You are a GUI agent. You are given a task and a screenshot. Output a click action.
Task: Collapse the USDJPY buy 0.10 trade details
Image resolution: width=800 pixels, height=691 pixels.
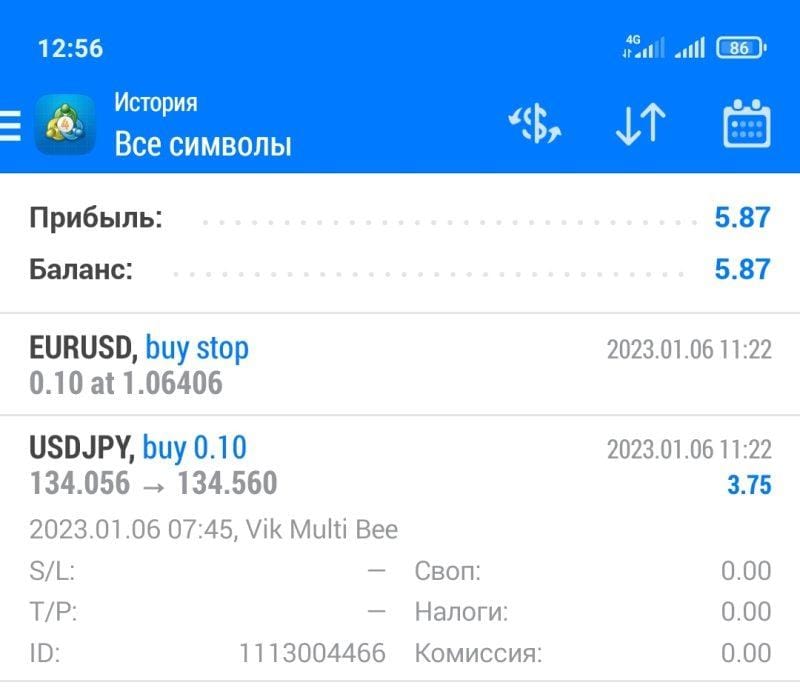coord(400,467)
